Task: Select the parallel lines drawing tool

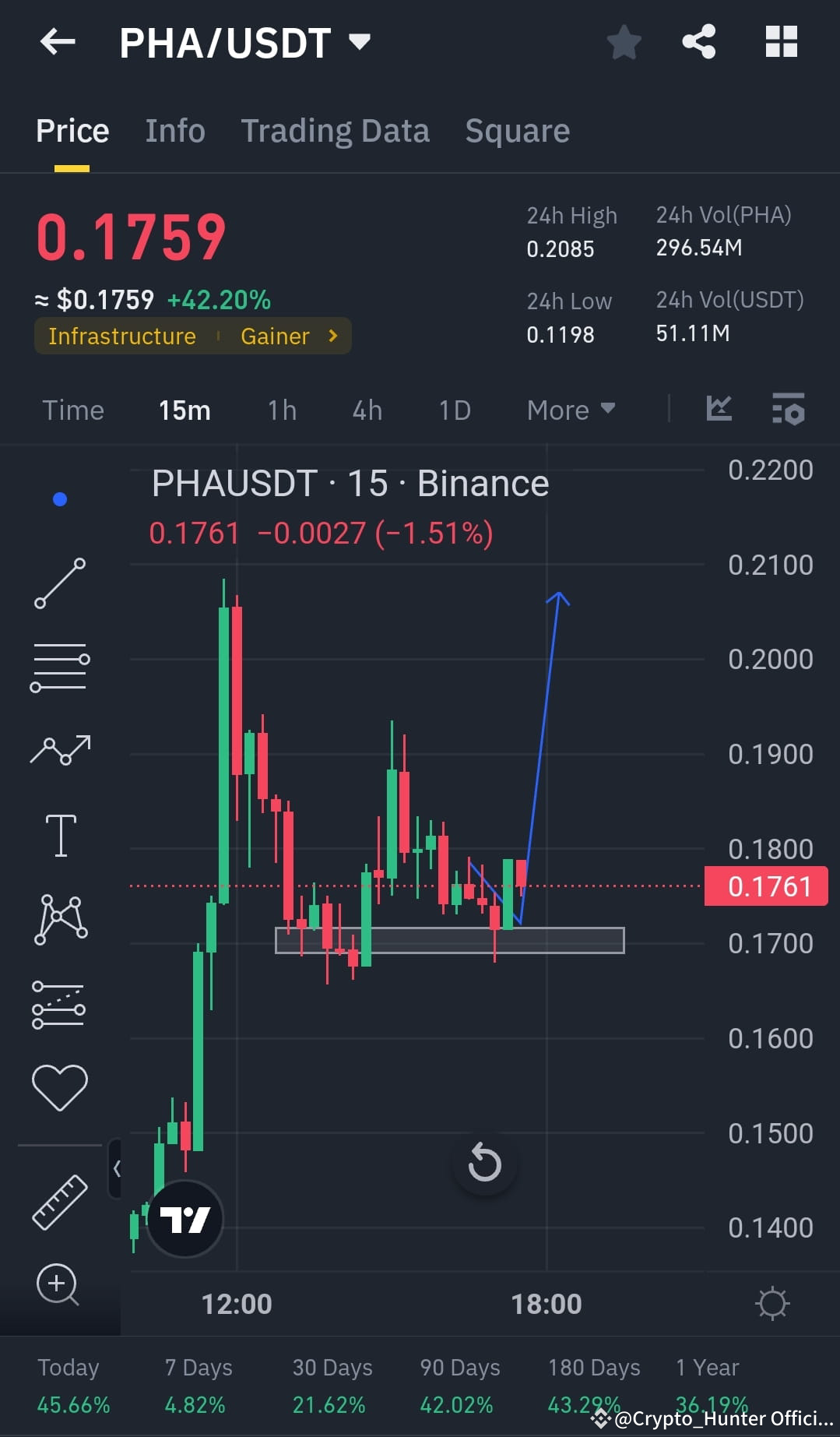Action: point(60,666)
